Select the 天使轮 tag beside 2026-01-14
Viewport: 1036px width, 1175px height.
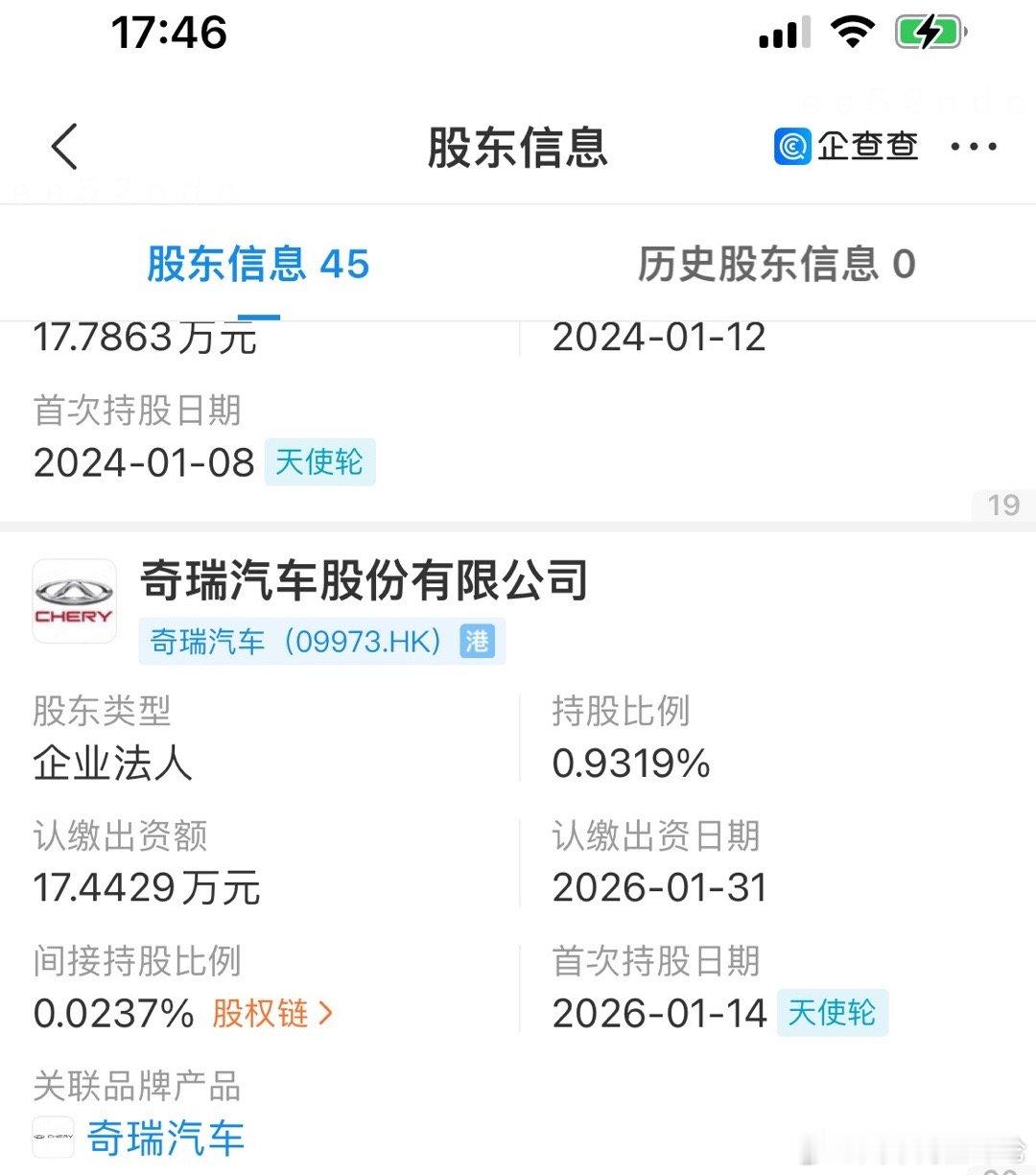point(833,1013)
